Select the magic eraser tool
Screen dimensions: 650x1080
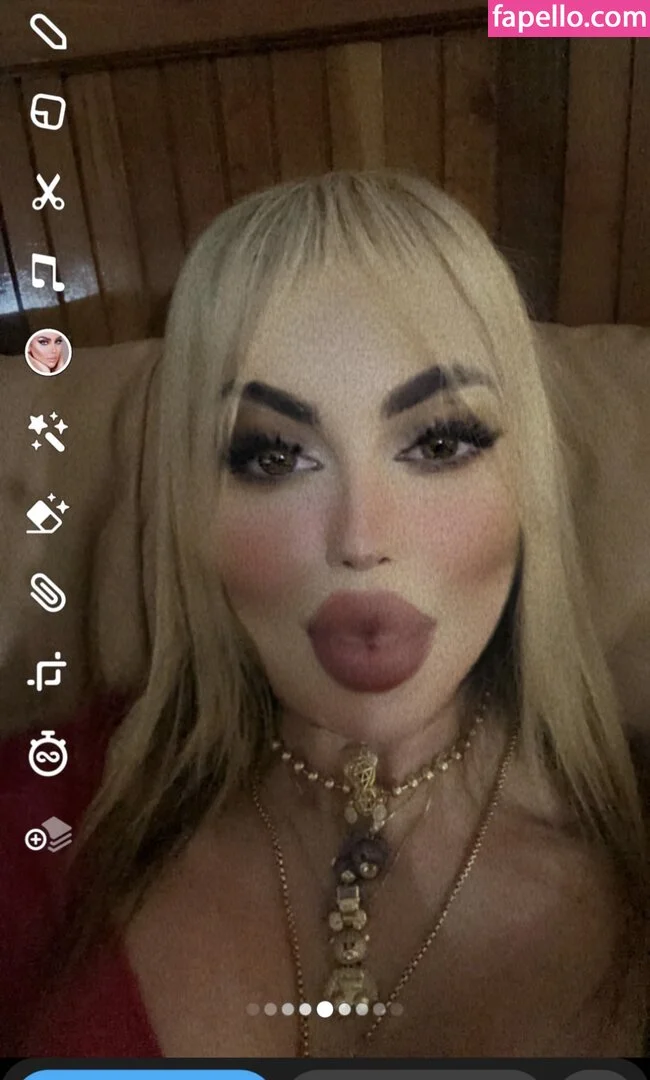click(x=47, y=514)
